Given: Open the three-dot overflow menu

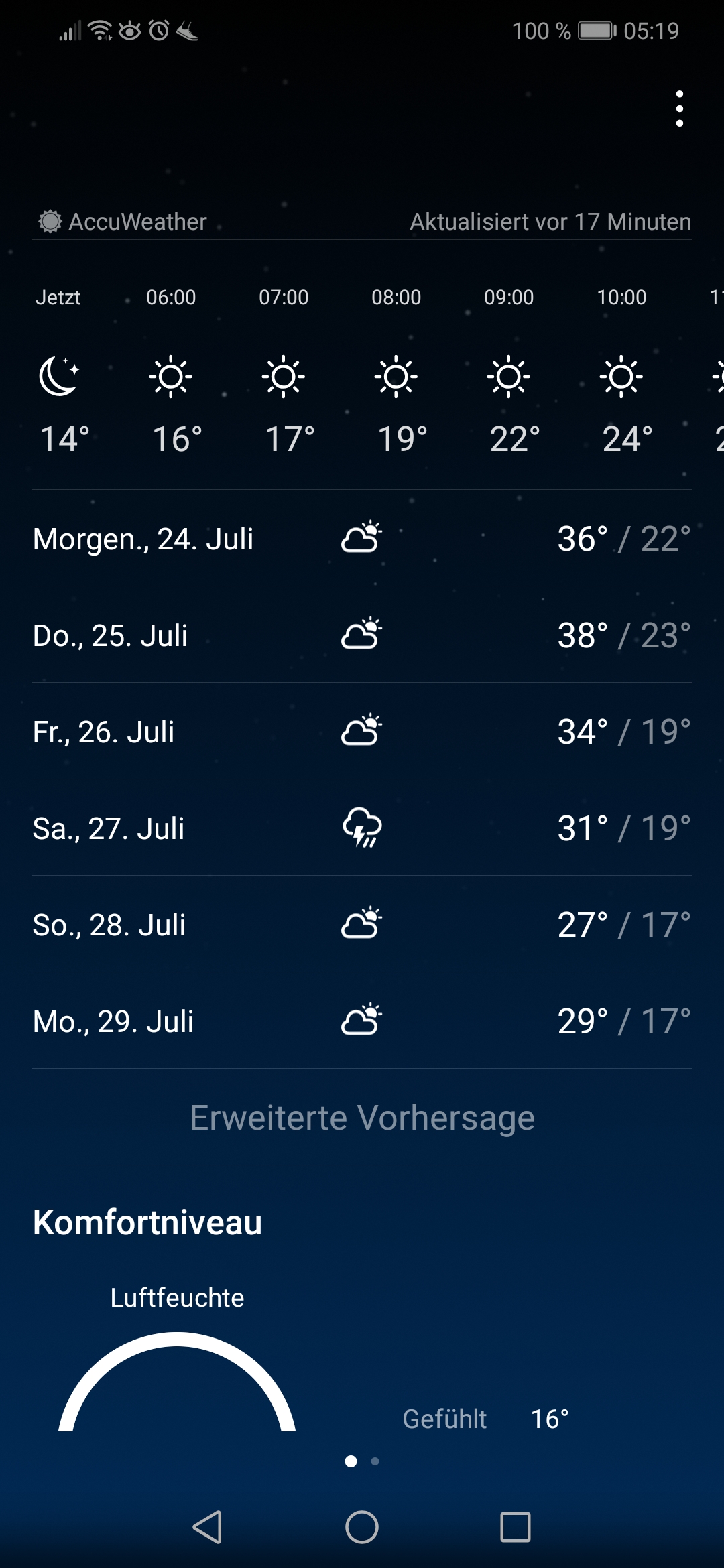Looking at the screenshot, I should point(679,109).
